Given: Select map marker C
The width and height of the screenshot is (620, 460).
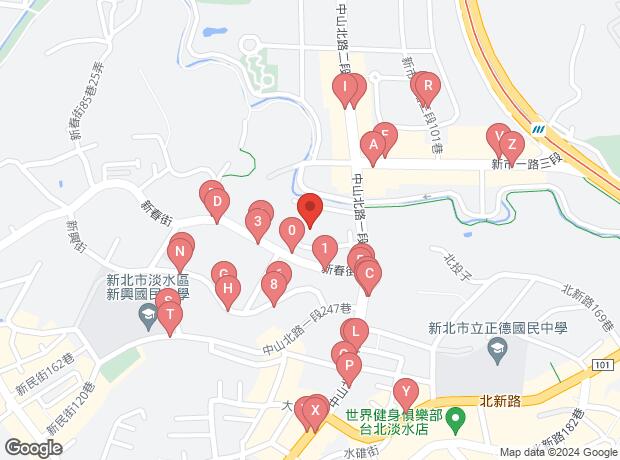Looking at the screenshot, I should [368, 273].
